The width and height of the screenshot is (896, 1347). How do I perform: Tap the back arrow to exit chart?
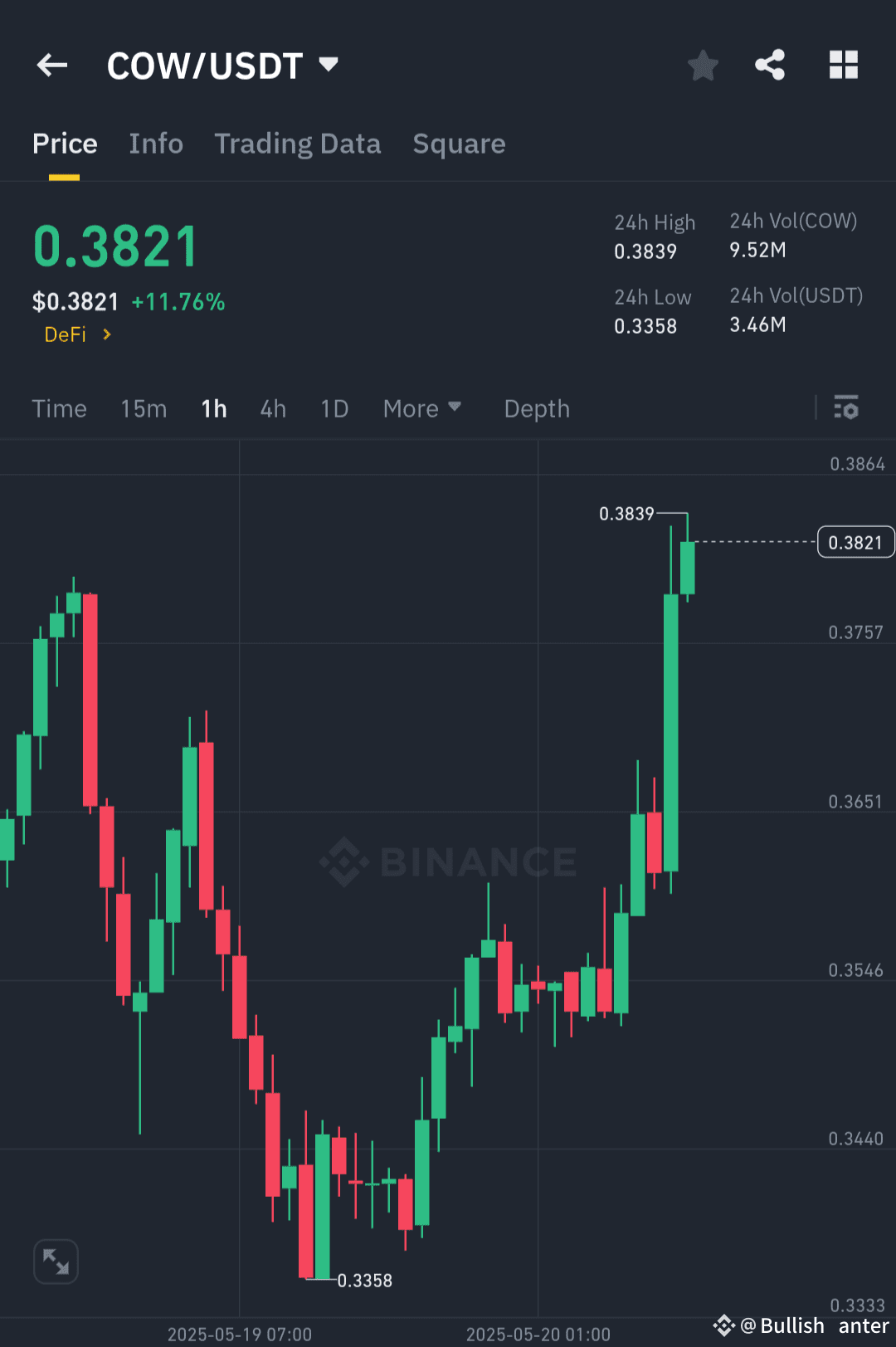click(x=51, y=65)
